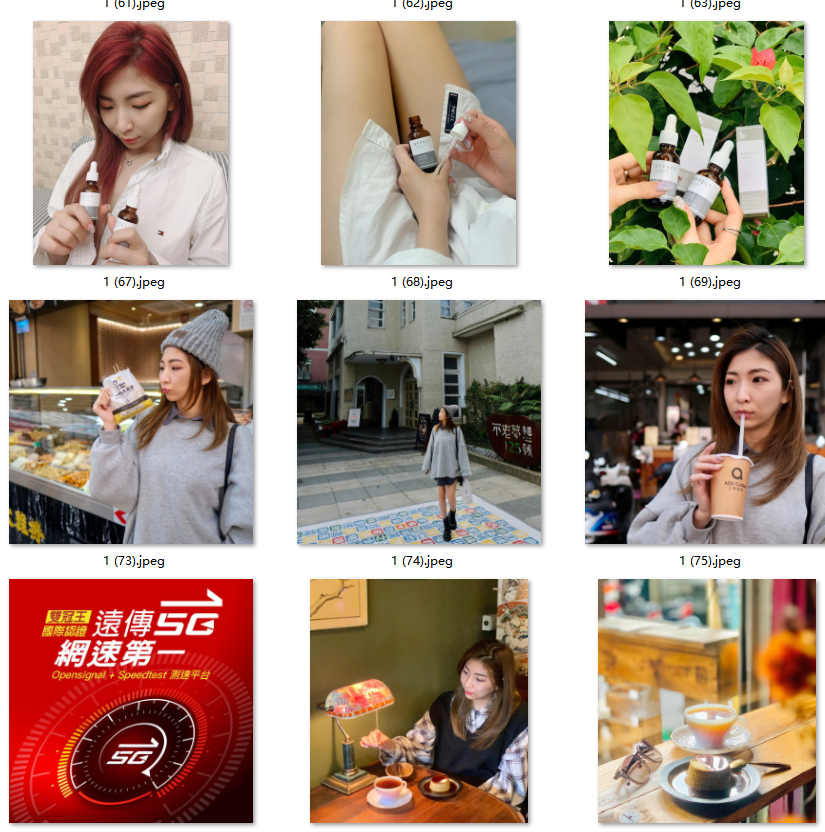Viewport: 825px width, 832px height.
Task: Select the thumbnail 1 (69).jpeg
Action: pos(706,143)
